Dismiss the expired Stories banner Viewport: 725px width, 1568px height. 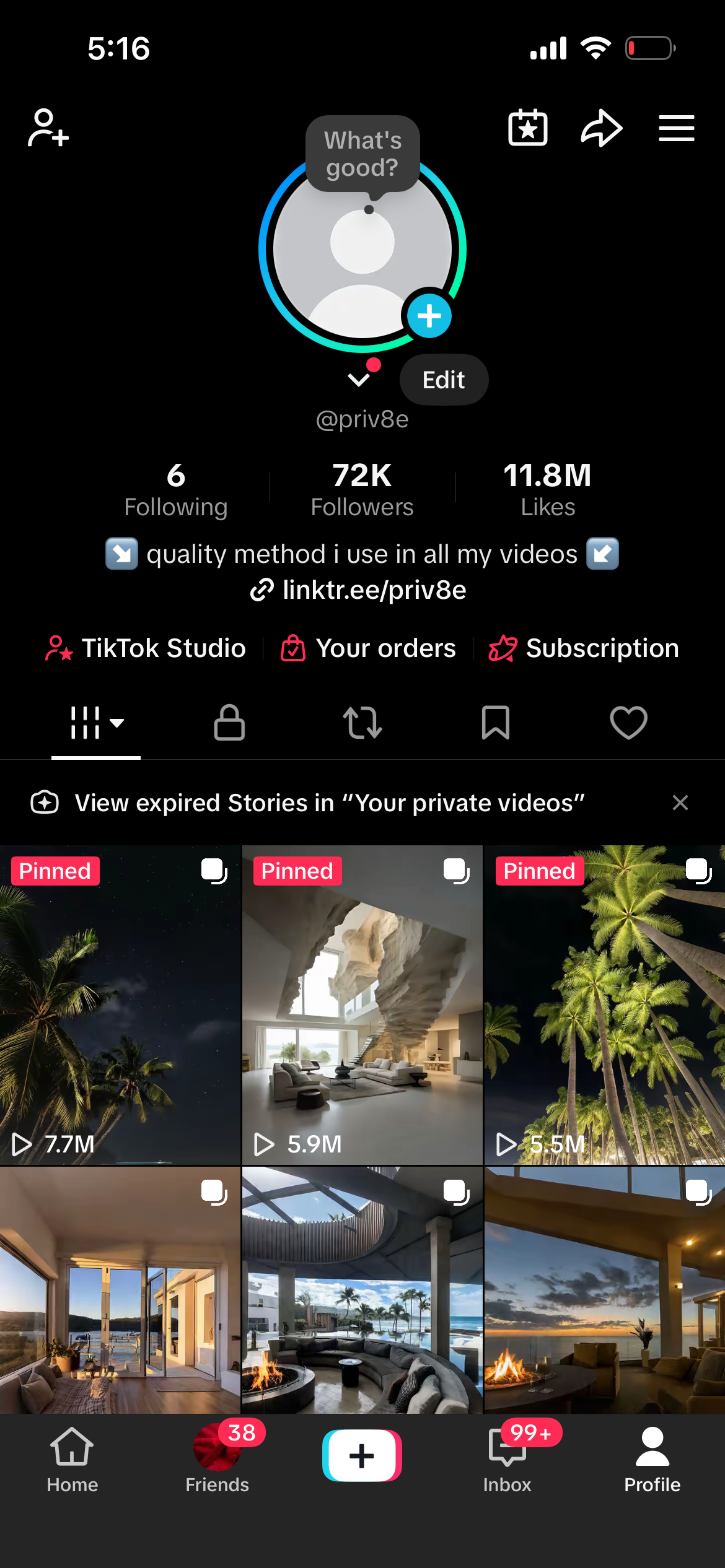(x=680, y=803)
